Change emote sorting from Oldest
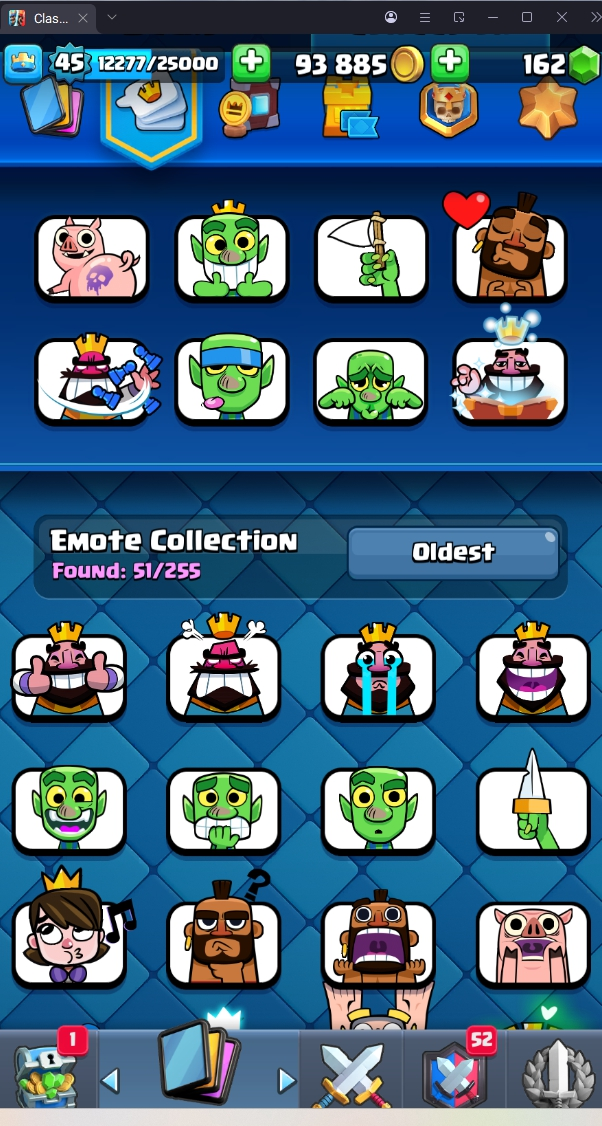 [453, 553]
